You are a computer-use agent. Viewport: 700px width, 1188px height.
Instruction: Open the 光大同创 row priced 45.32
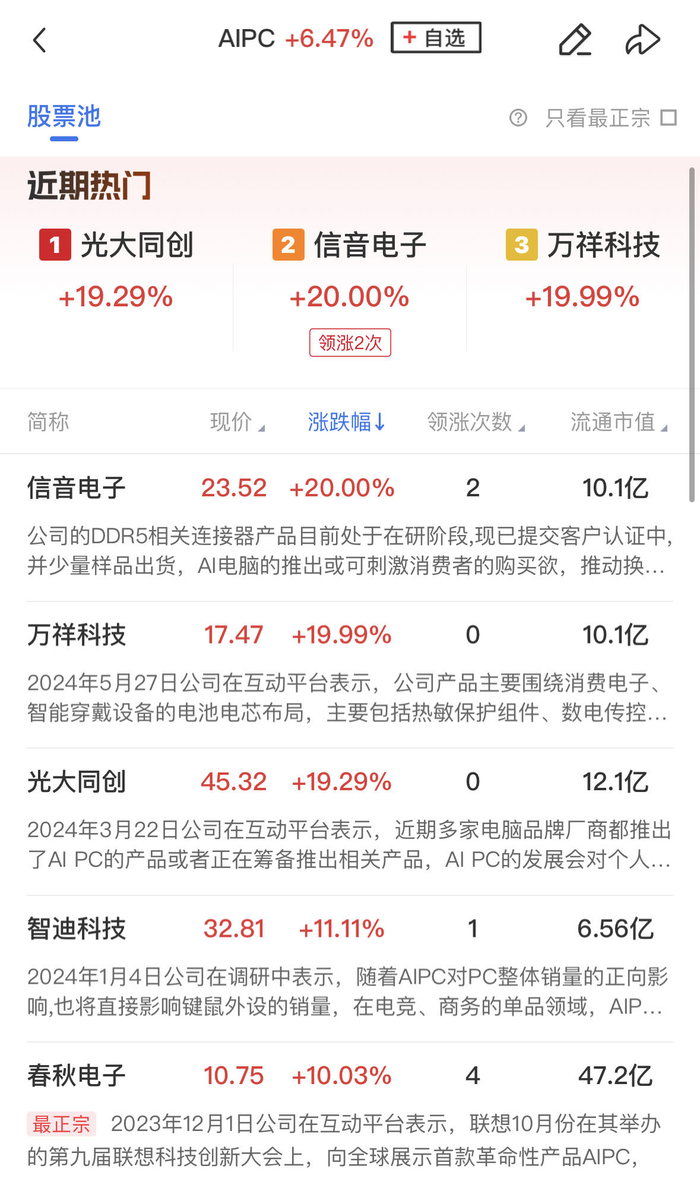[77, 782]
